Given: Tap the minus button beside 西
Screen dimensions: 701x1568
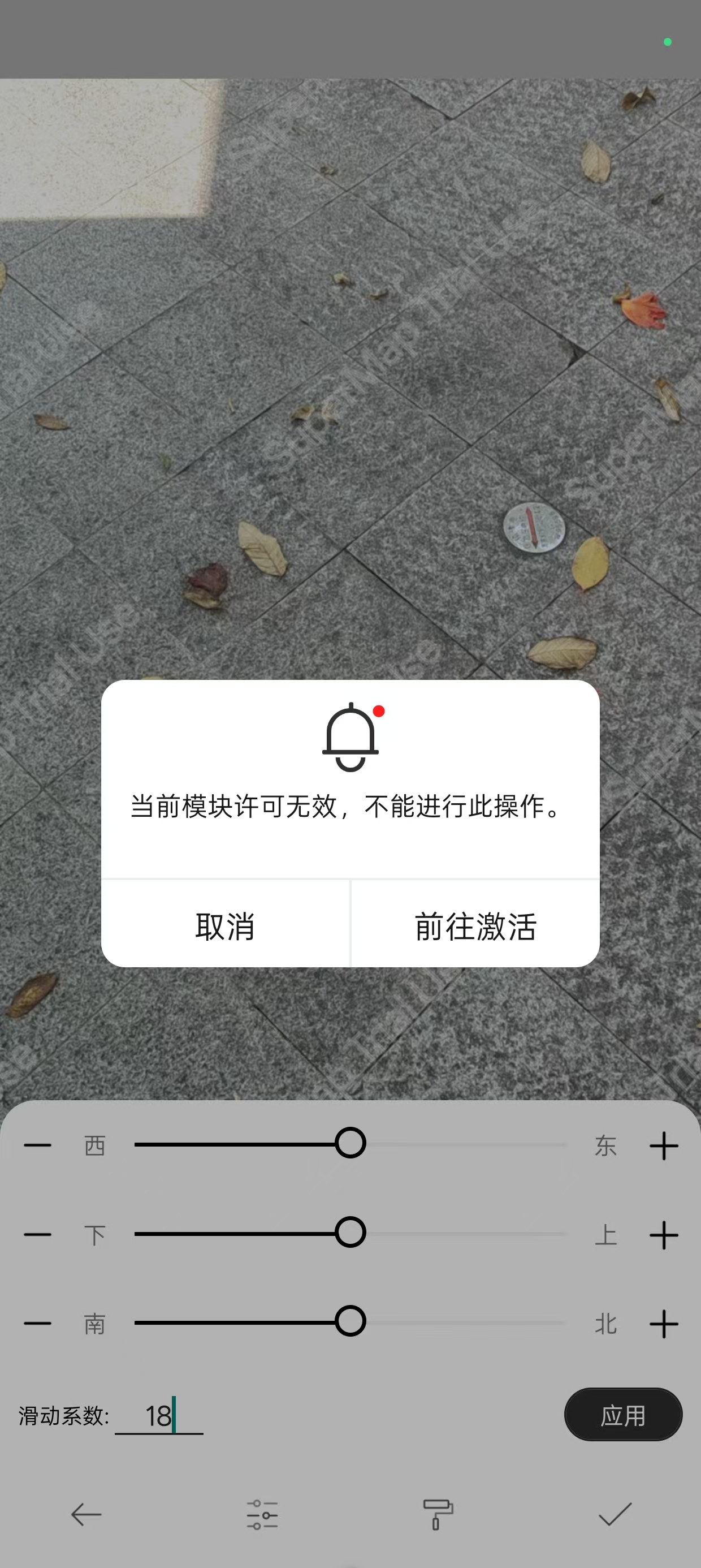Looking at the screenshot, I should click(37, 1145).
